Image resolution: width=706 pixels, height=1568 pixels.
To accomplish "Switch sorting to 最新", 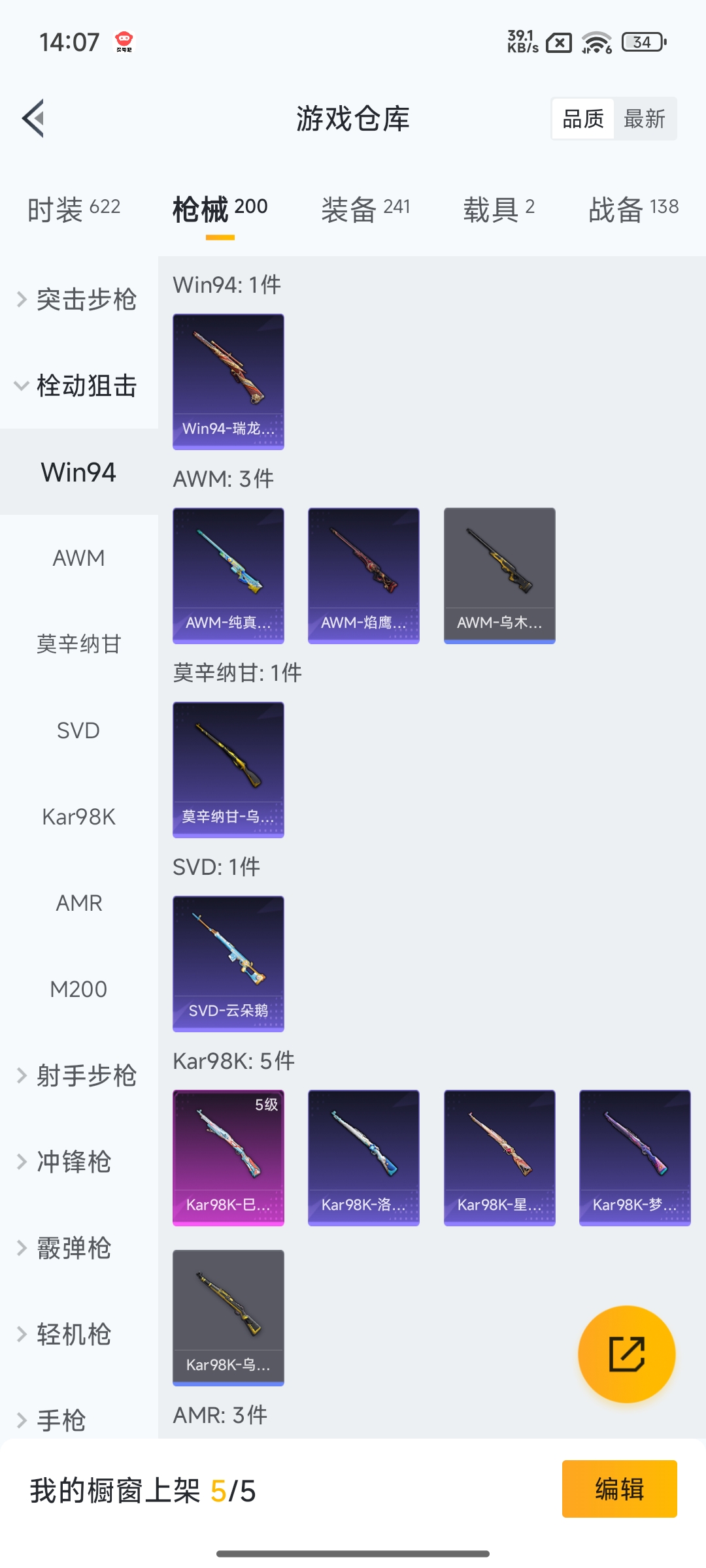I will 645,118.
